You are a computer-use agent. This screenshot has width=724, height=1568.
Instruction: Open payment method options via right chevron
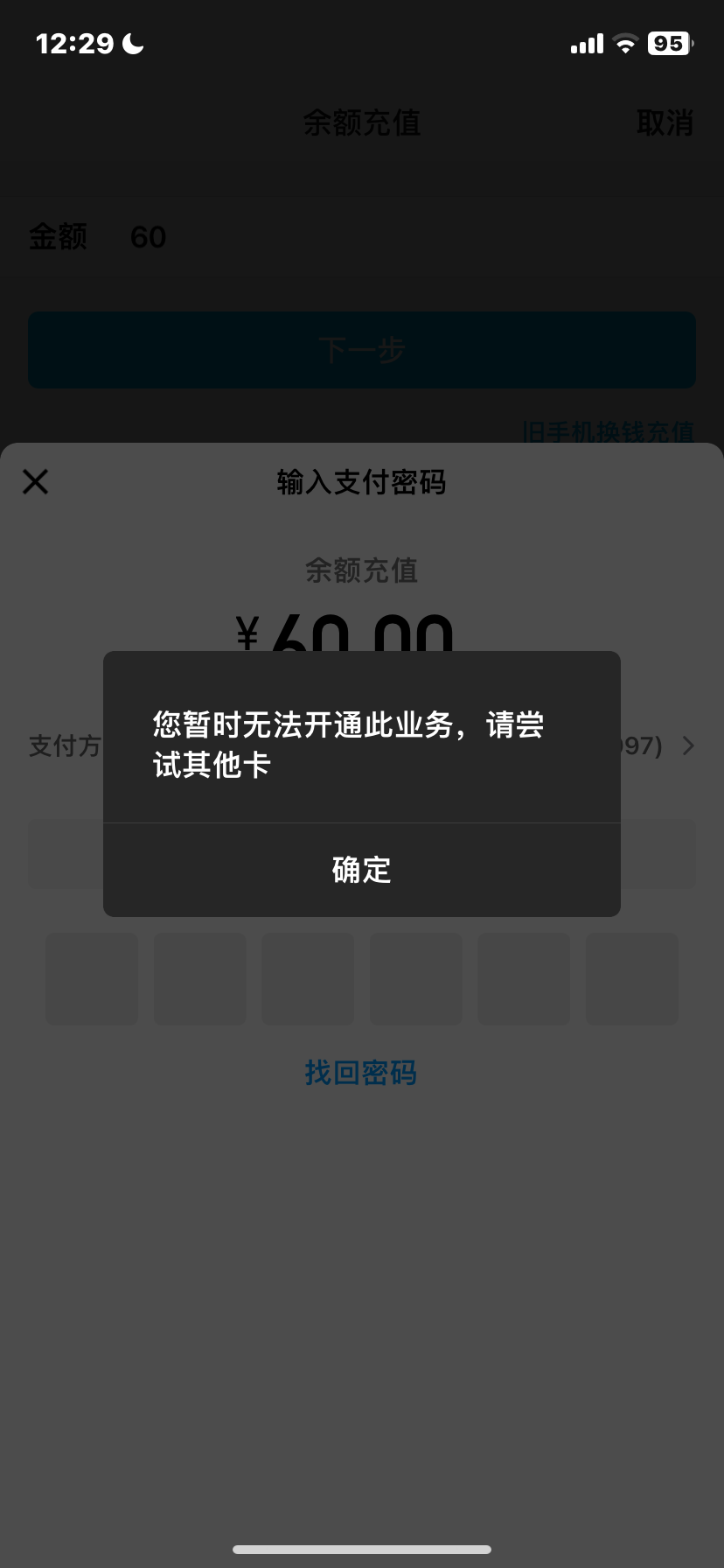(x=688, y=745)
